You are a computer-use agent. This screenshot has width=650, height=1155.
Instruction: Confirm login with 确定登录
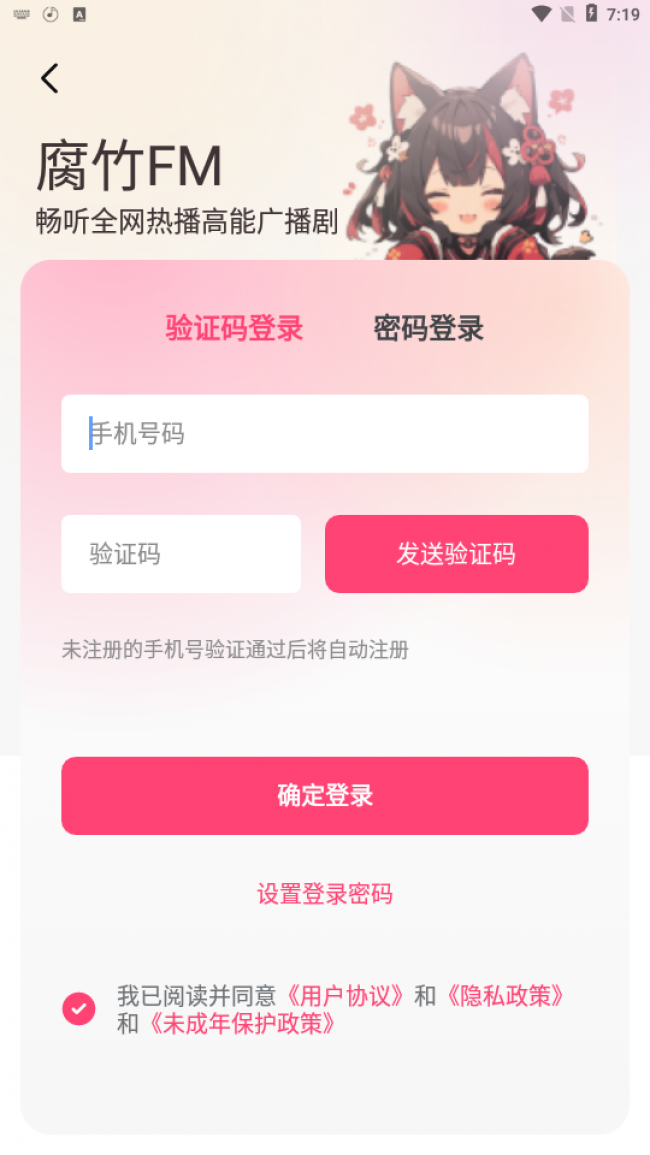pyautogui.click(x=324, y=796)
